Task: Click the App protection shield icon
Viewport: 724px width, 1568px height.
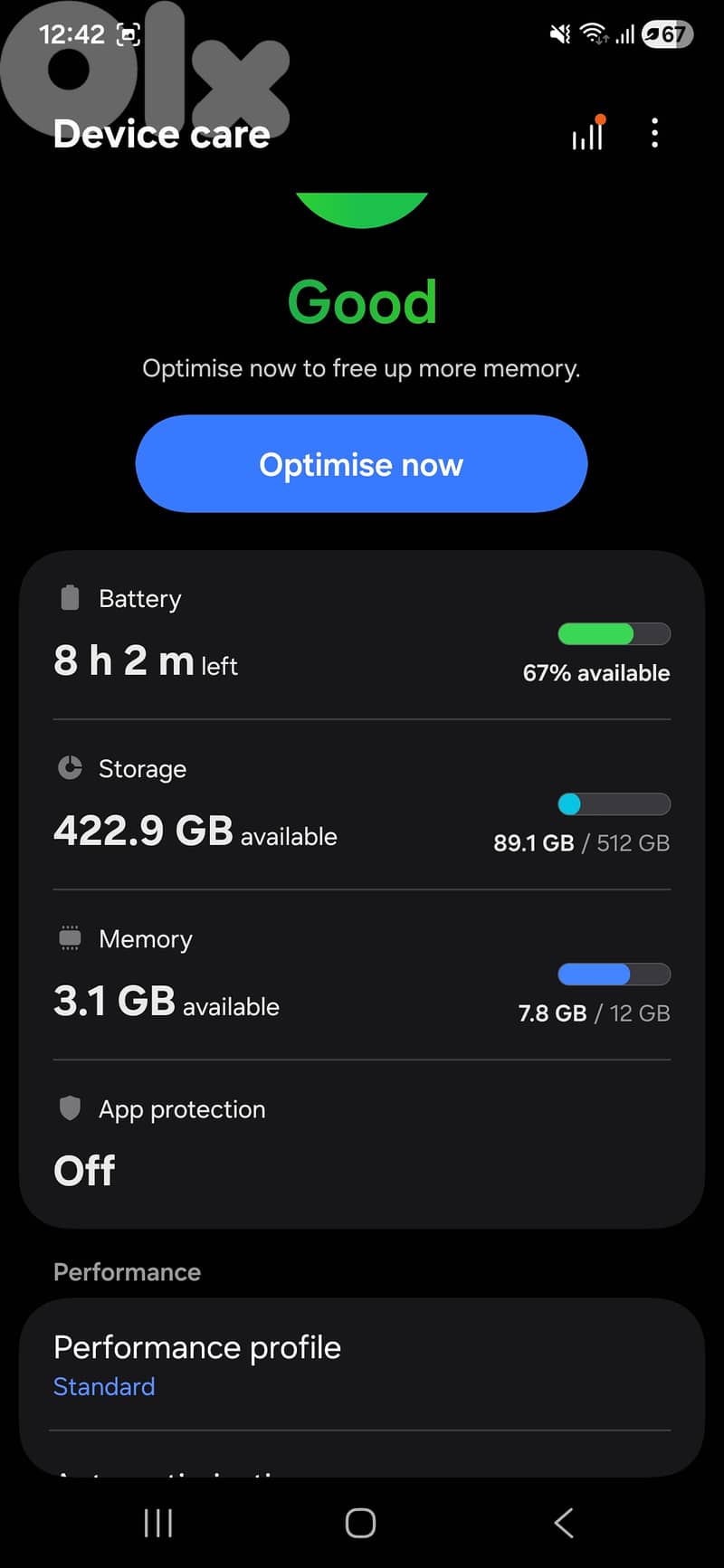Action: (x=70, y=1108)
